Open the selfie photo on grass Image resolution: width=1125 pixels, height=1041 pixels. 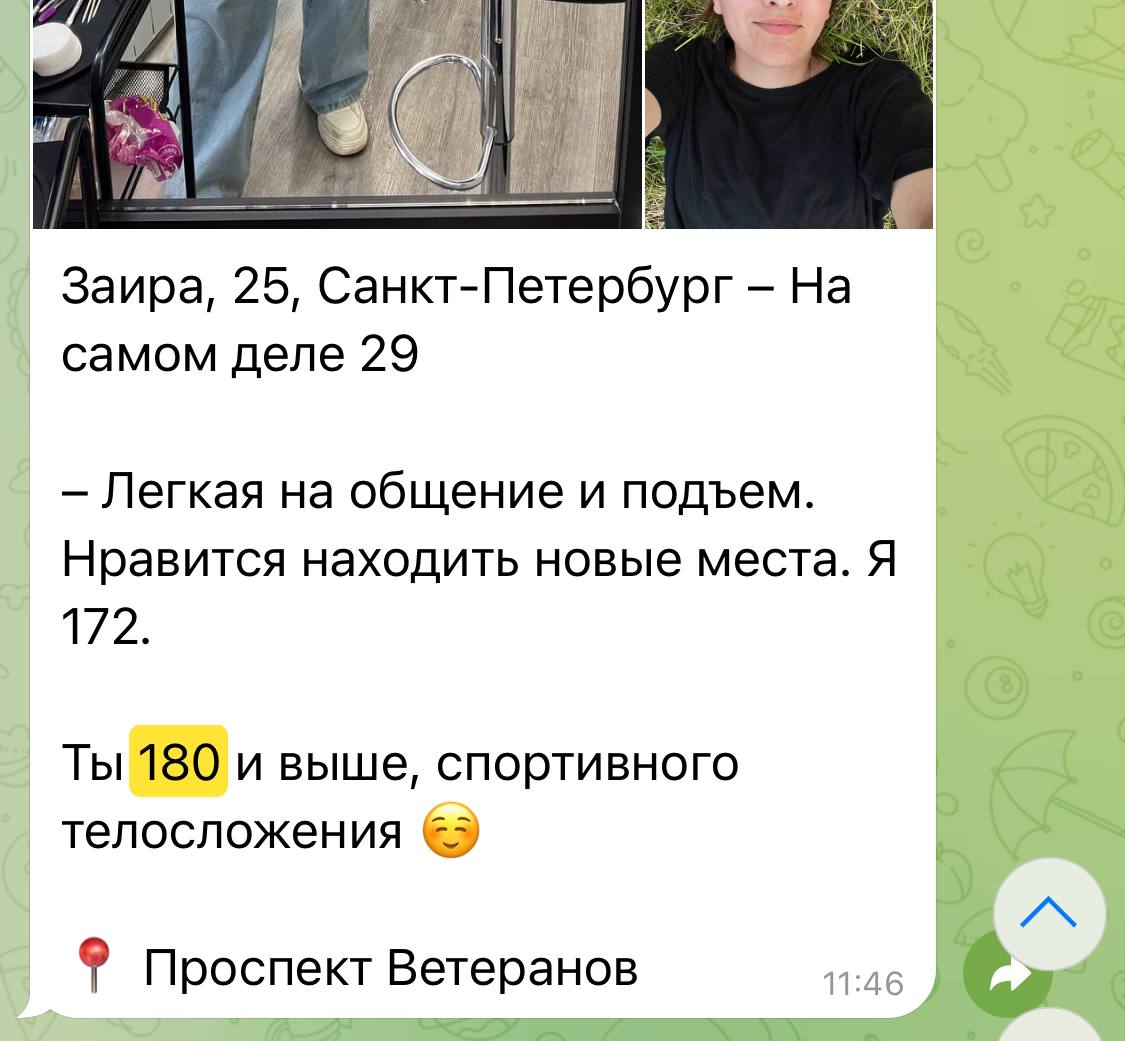point(789,112)
